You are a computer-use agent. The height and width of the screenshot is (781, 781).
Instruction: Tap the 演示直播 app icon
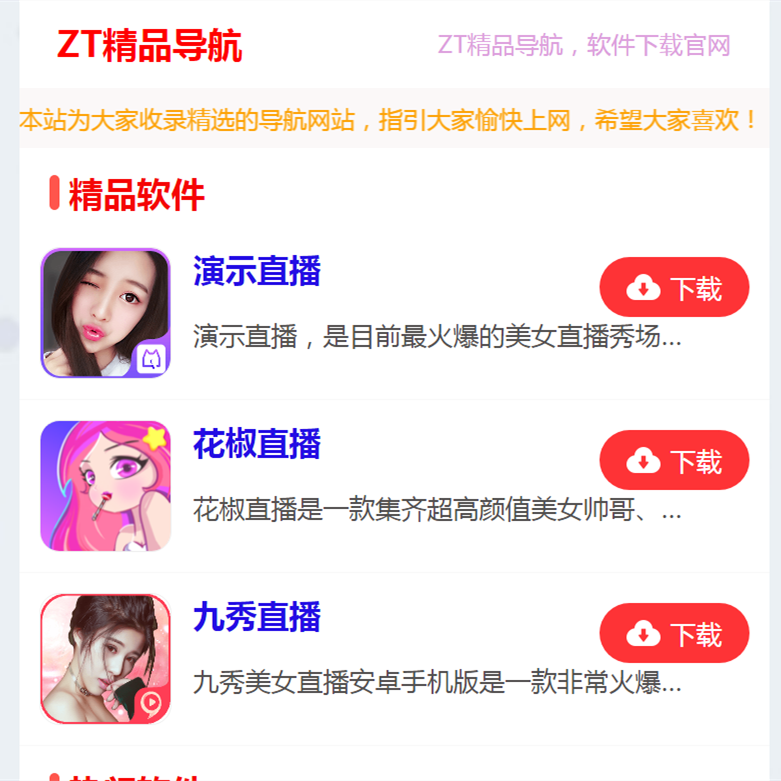[x=106, y=313]
